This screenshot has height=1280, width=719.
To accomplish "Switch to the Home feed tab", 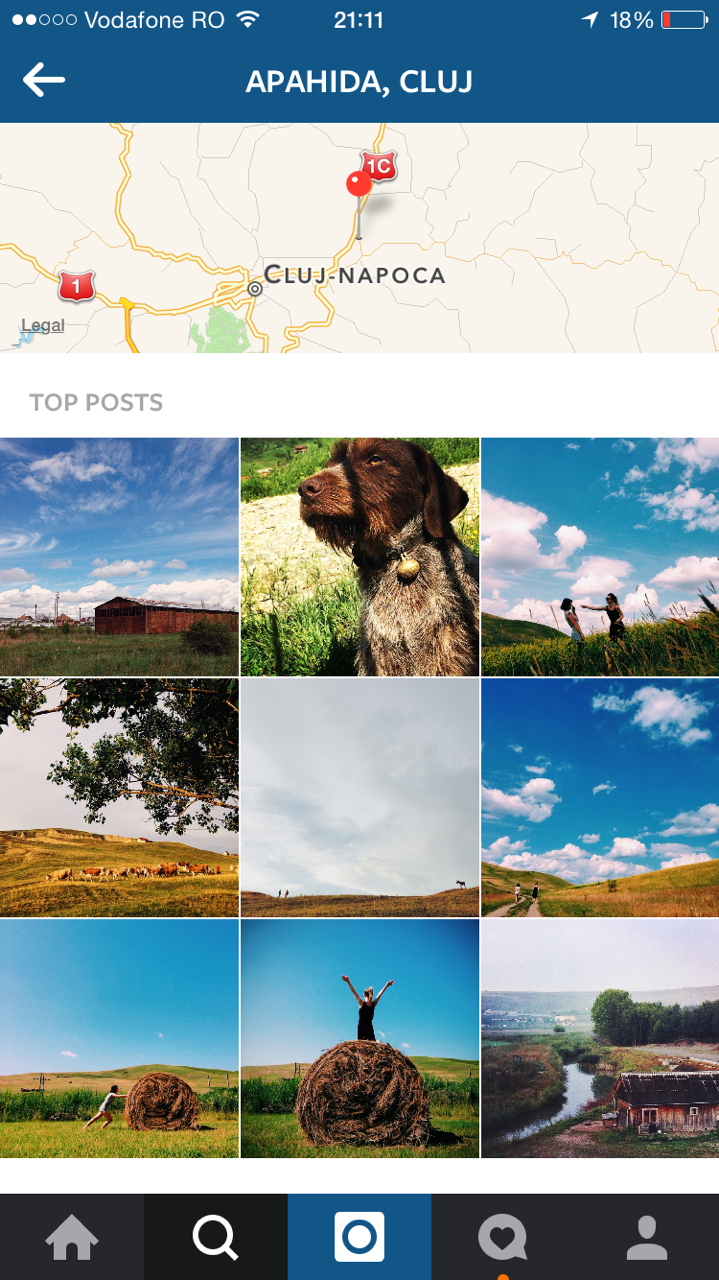I will coord(72,1238).
